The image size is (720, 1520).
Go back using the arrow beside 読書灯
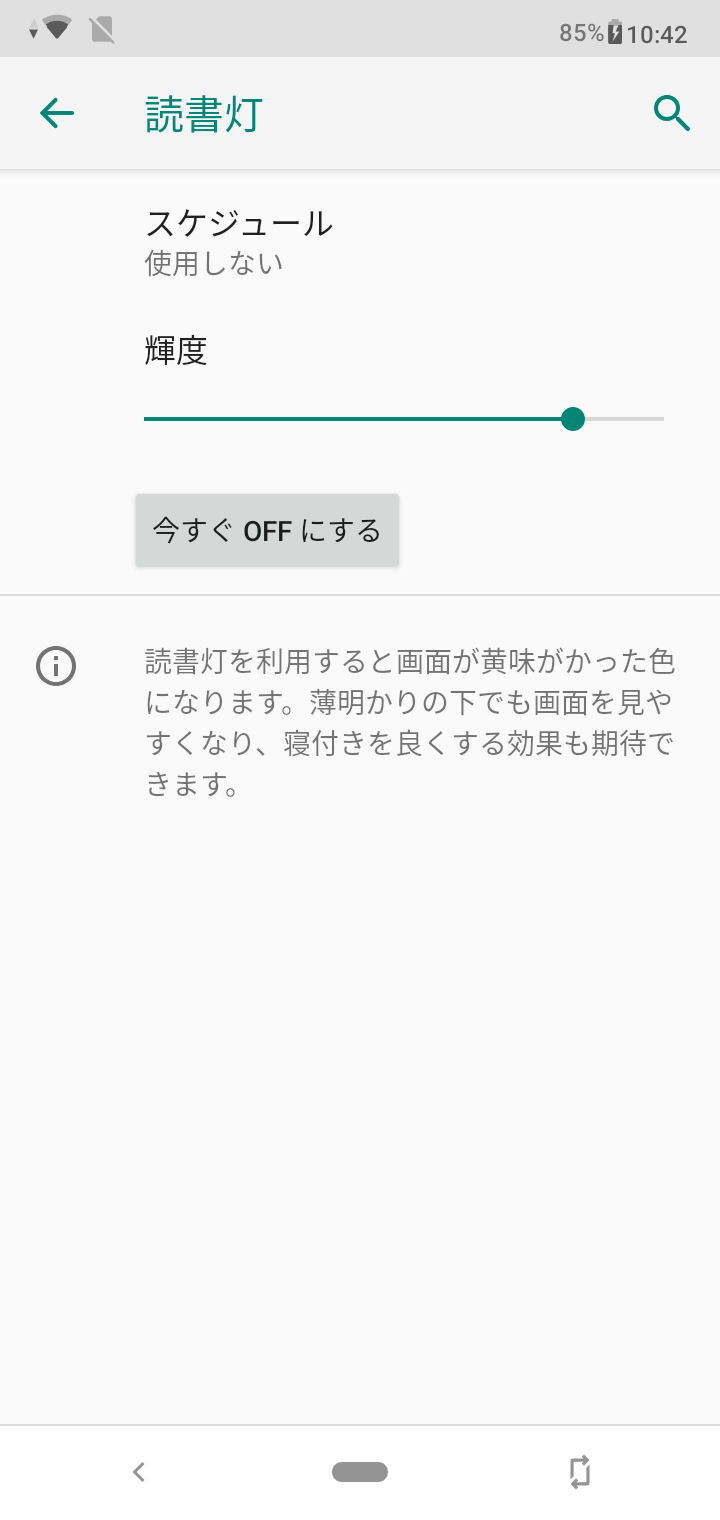57,114
